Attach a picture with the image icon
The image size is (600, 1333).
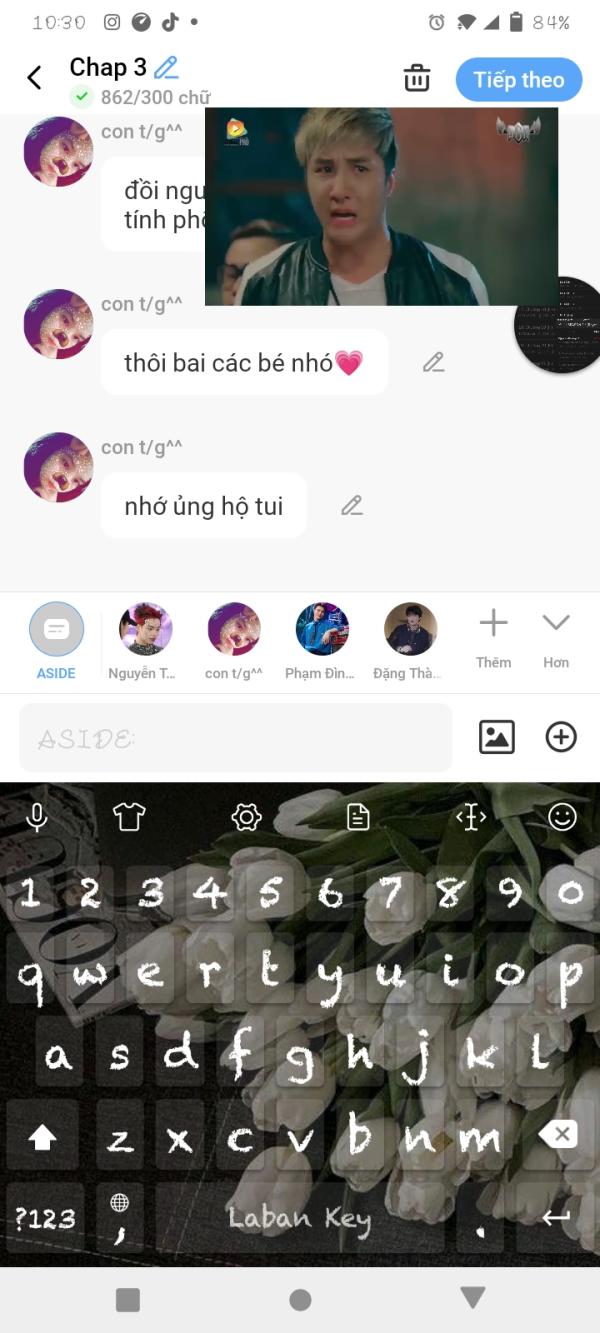(497, 738)
